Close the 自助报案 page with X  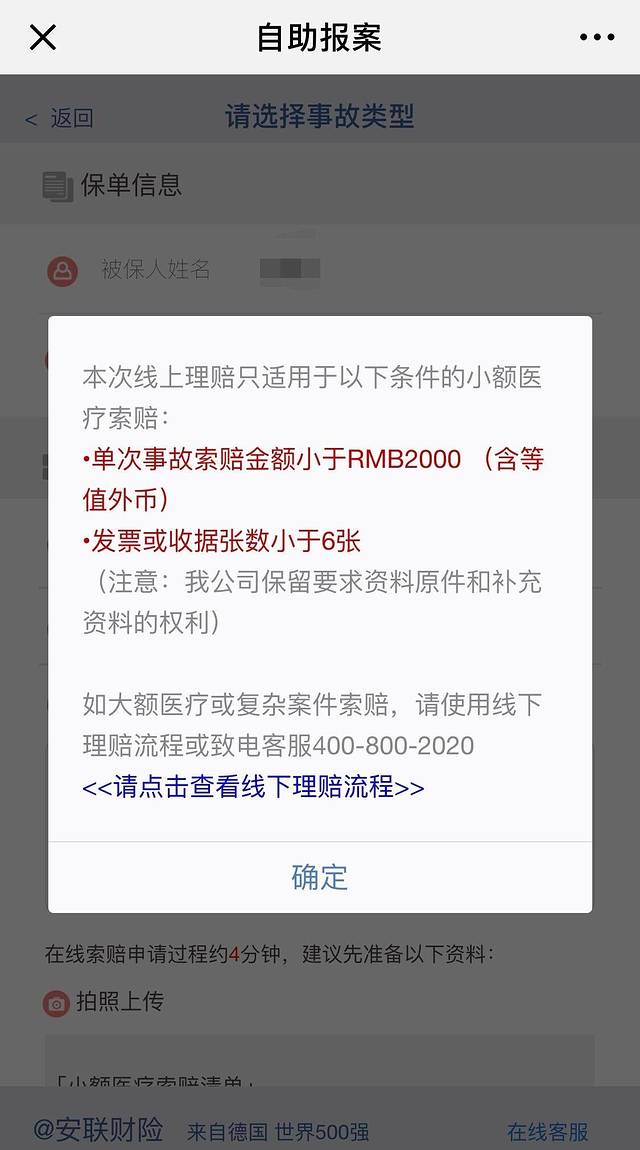(x=43, y=38)
